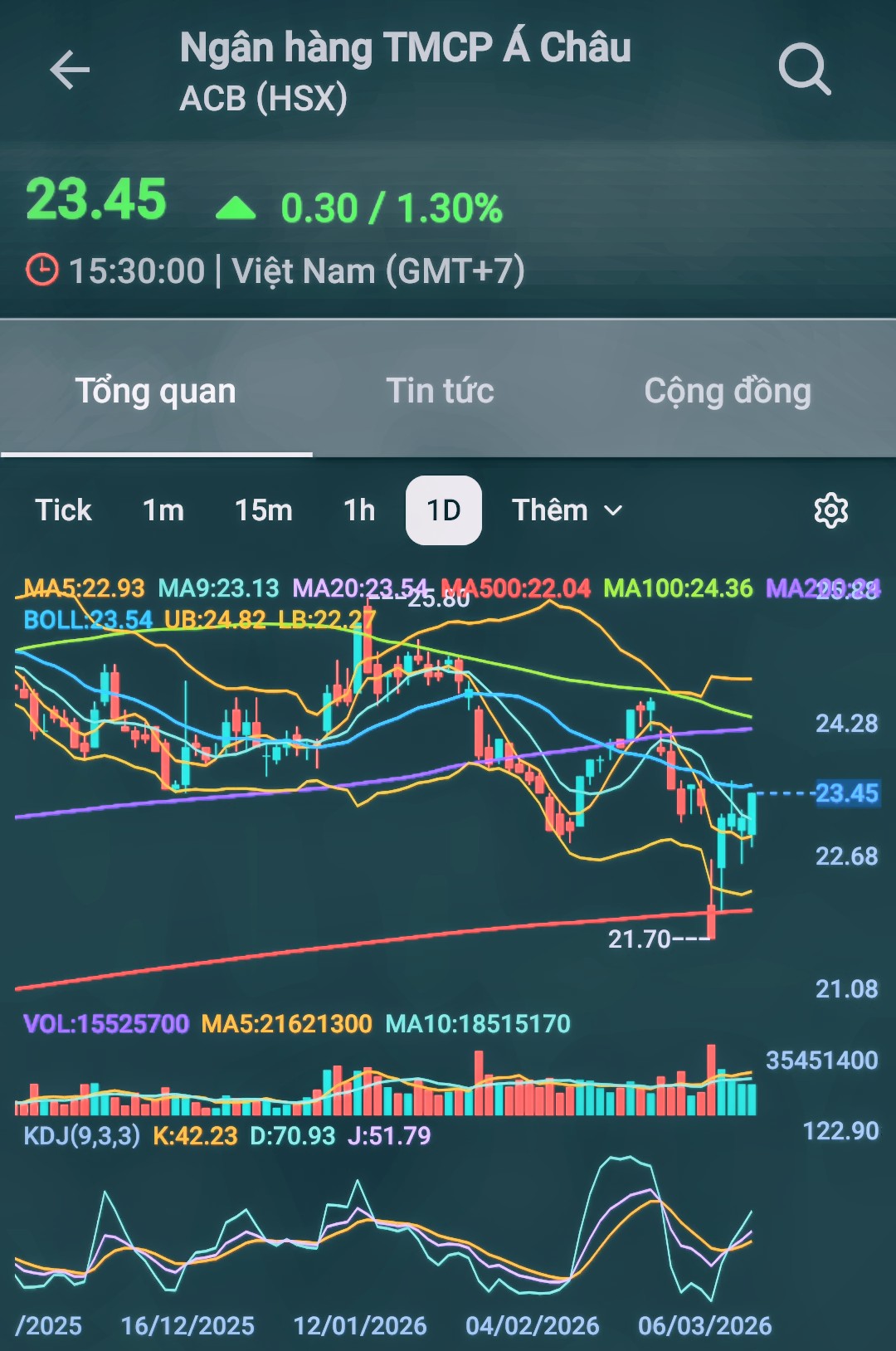Select the 15m chart interval
The height and width of the screenshot is (1351, 896).
(263, 510)
